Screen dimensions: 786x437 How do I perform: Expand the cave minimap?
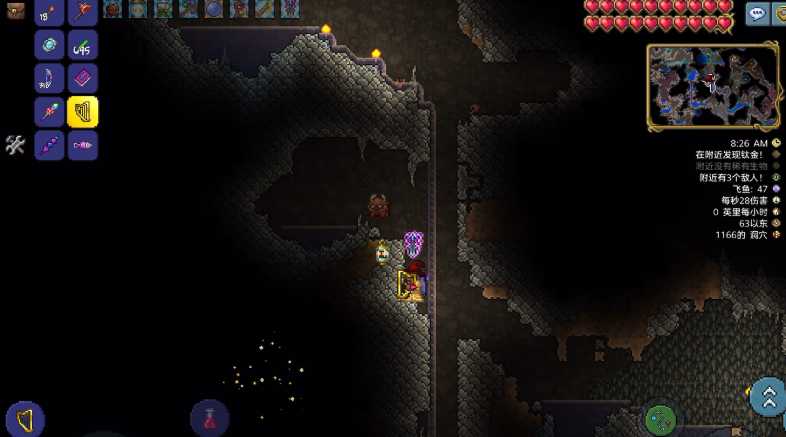coord(712,86)
